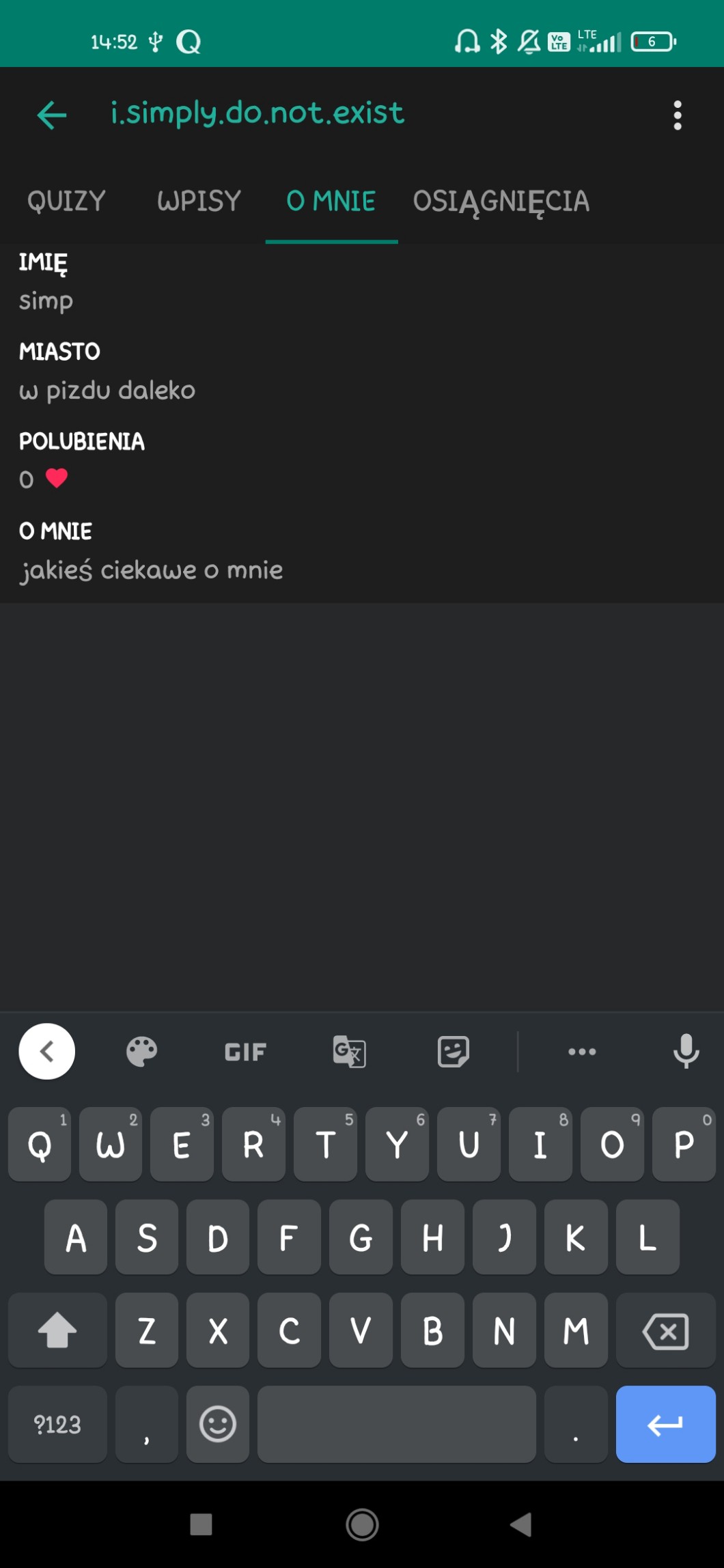Tap the blue enter key
Viewport: 724px width, 1568px height.
tap(665, 1425)
